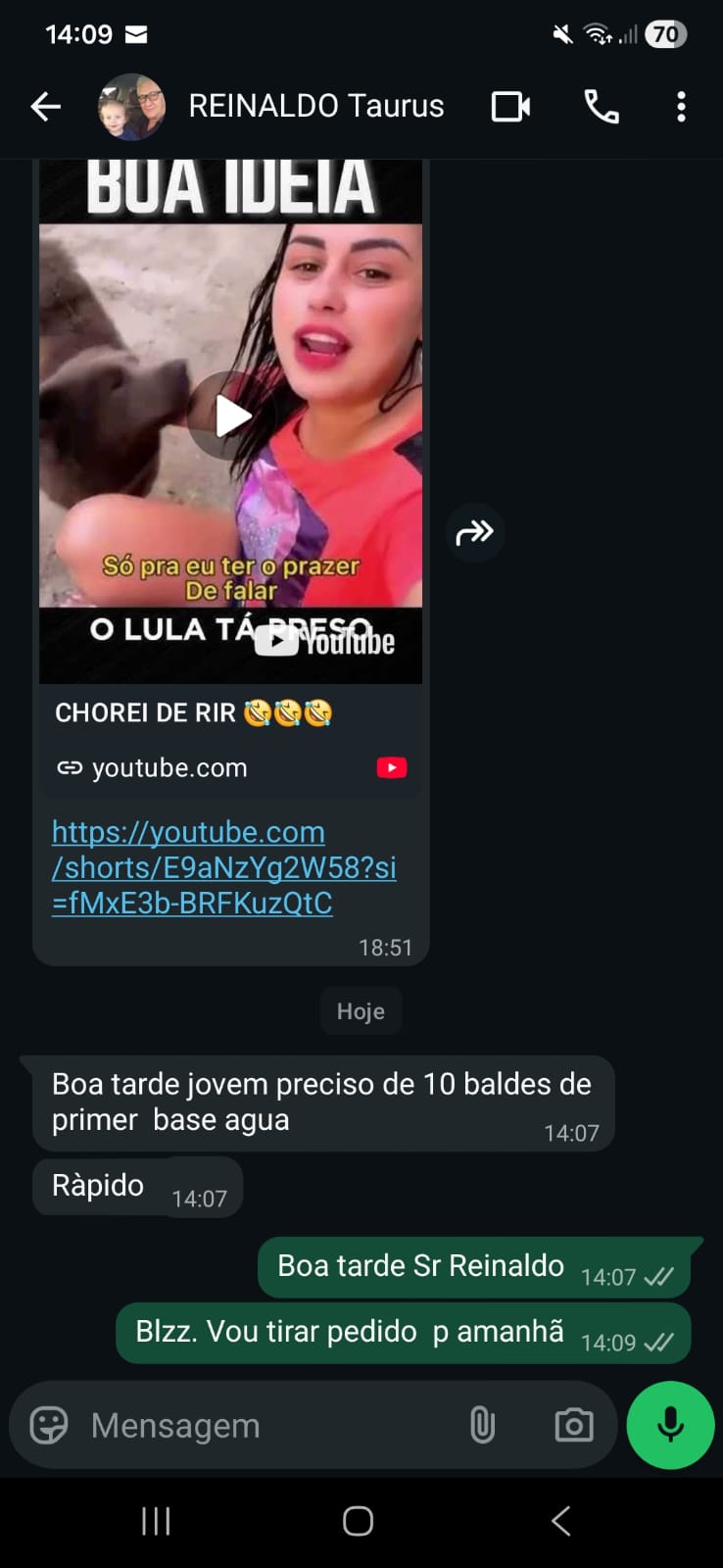The height and width of the screenshot is (1568, 723).
Task: Start a video call with REINALDO Taurus
Action: (510, 106)
